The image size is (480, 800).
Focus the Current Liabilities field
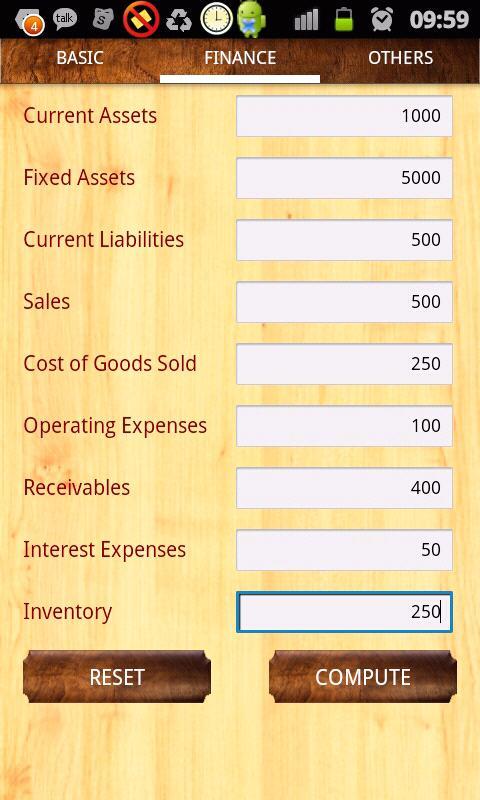[344, 240]
